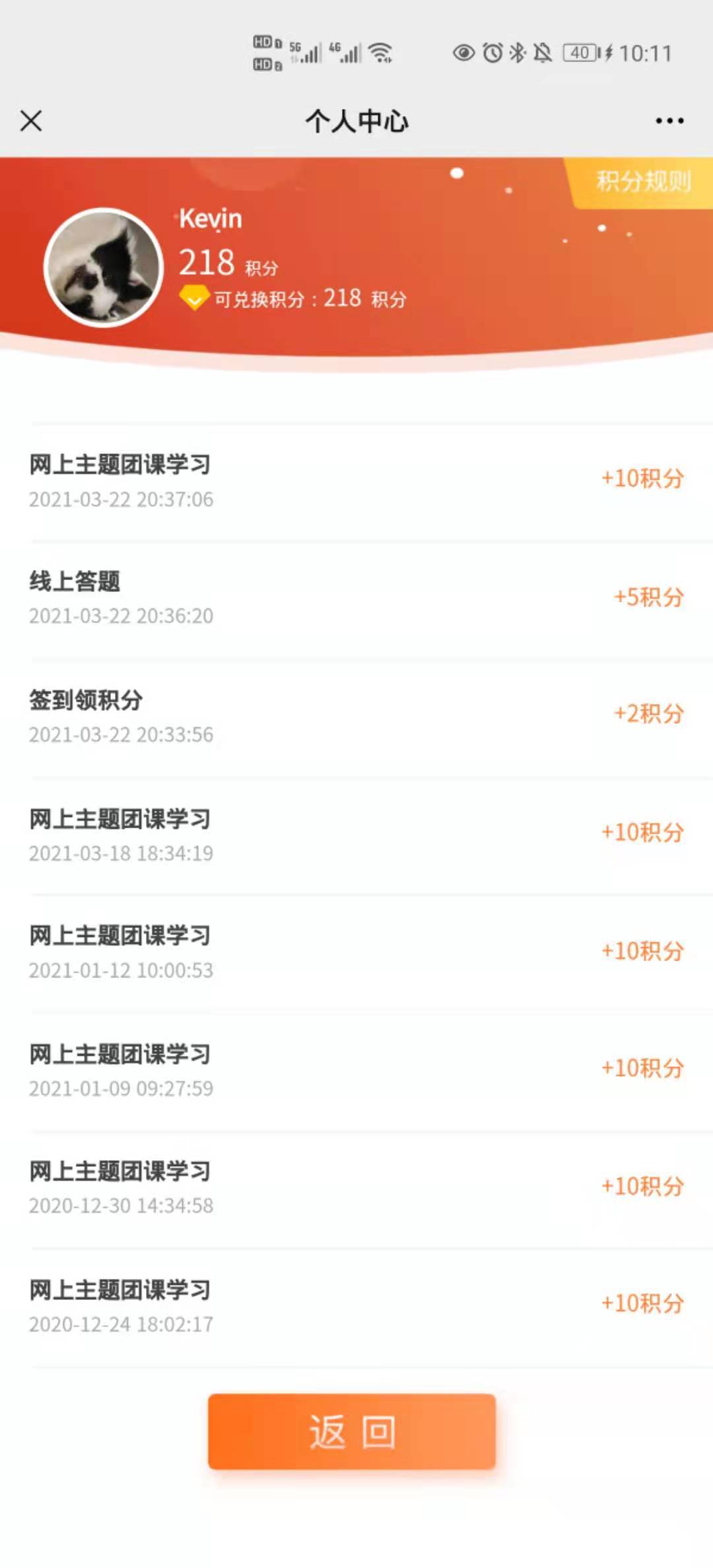Open the three-dot overflow menu
713x1568 pixels.
coord(669,121)
